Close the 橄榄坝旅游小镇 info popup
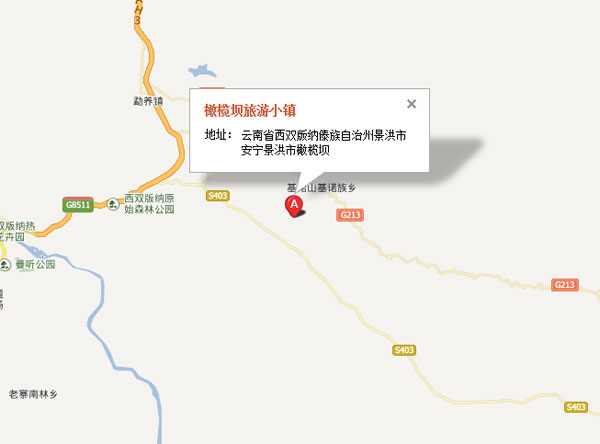 [x=411, y=103]
